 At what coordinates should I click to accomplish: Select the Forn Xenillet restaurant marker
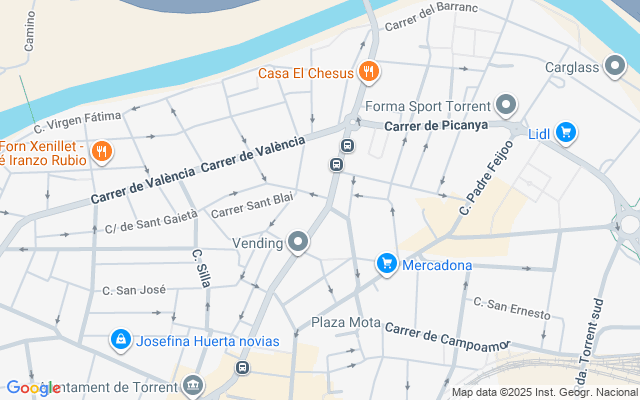[x=101, y=153]
